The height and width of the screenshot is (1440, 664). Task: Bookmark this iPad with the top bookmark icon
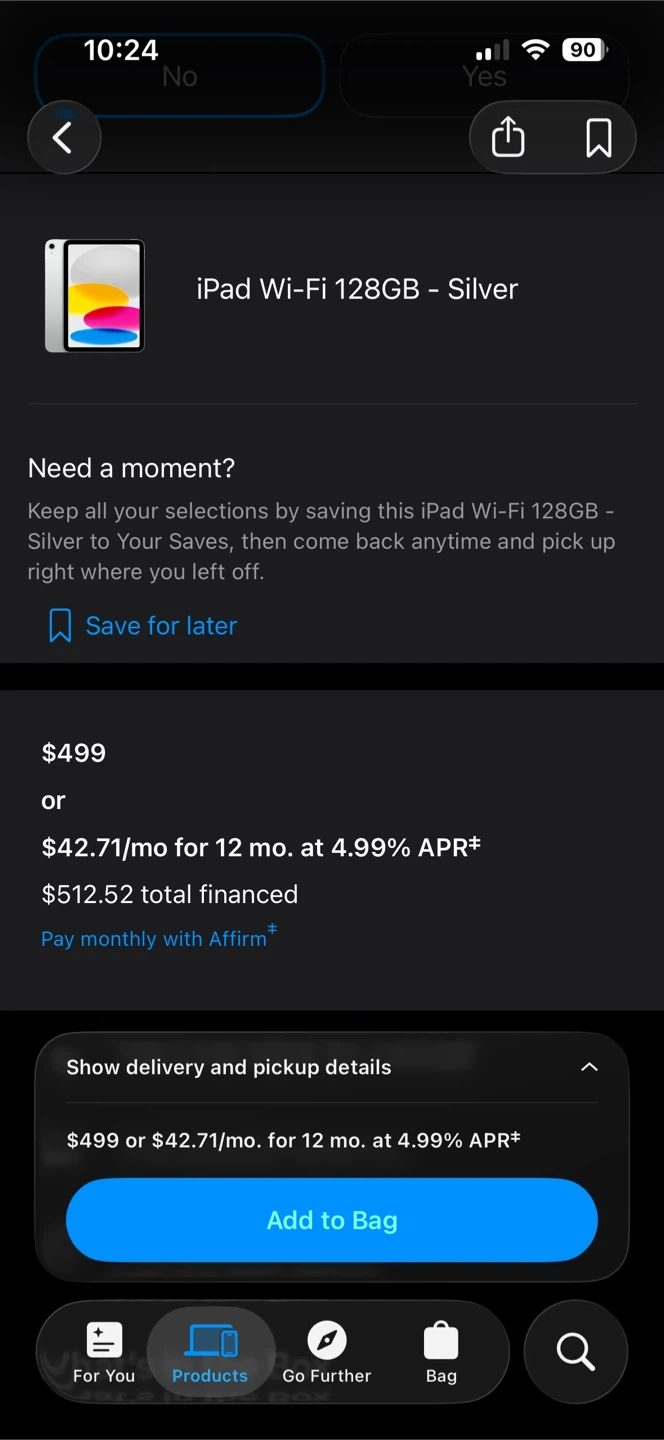point(598,138)
